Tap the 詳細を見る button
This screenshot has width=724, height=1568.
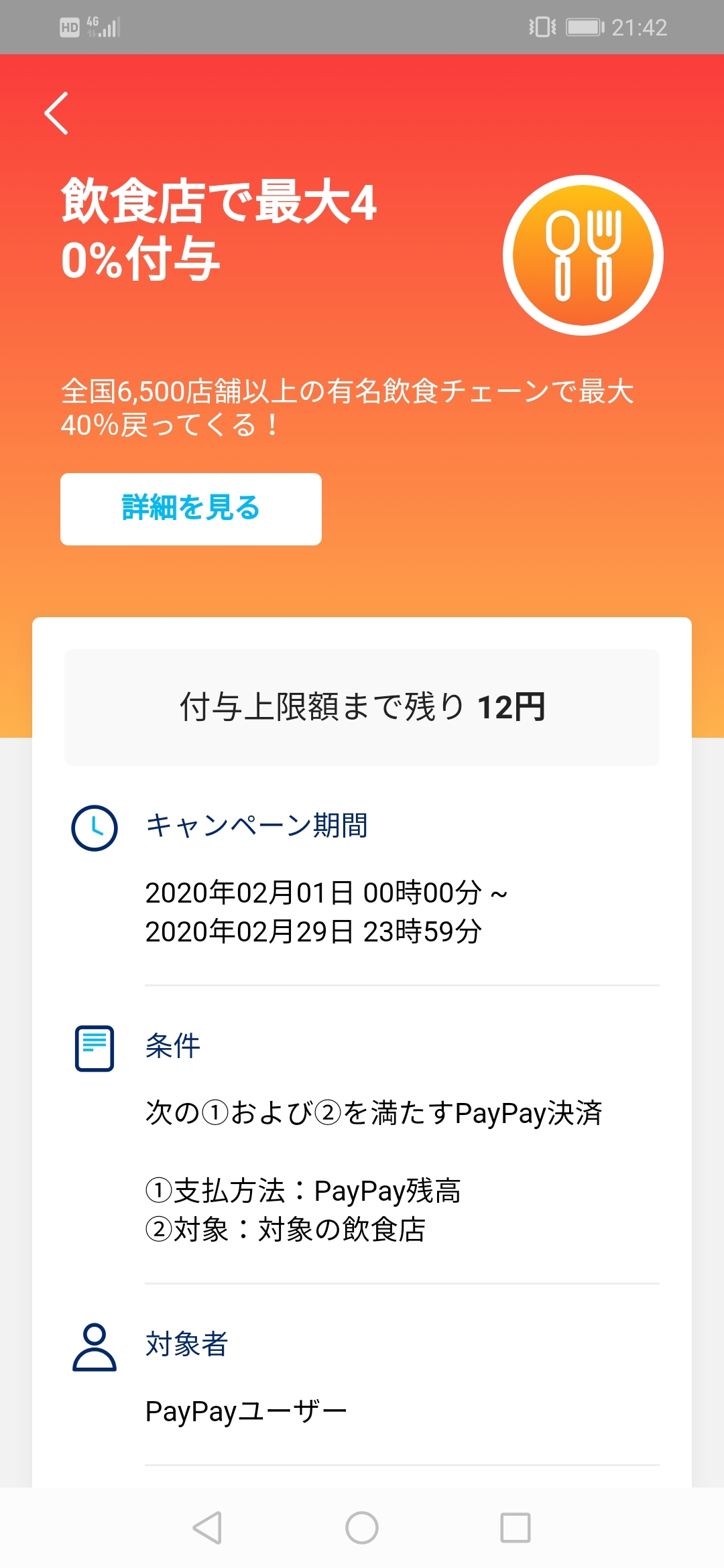(x=191, y=509)
